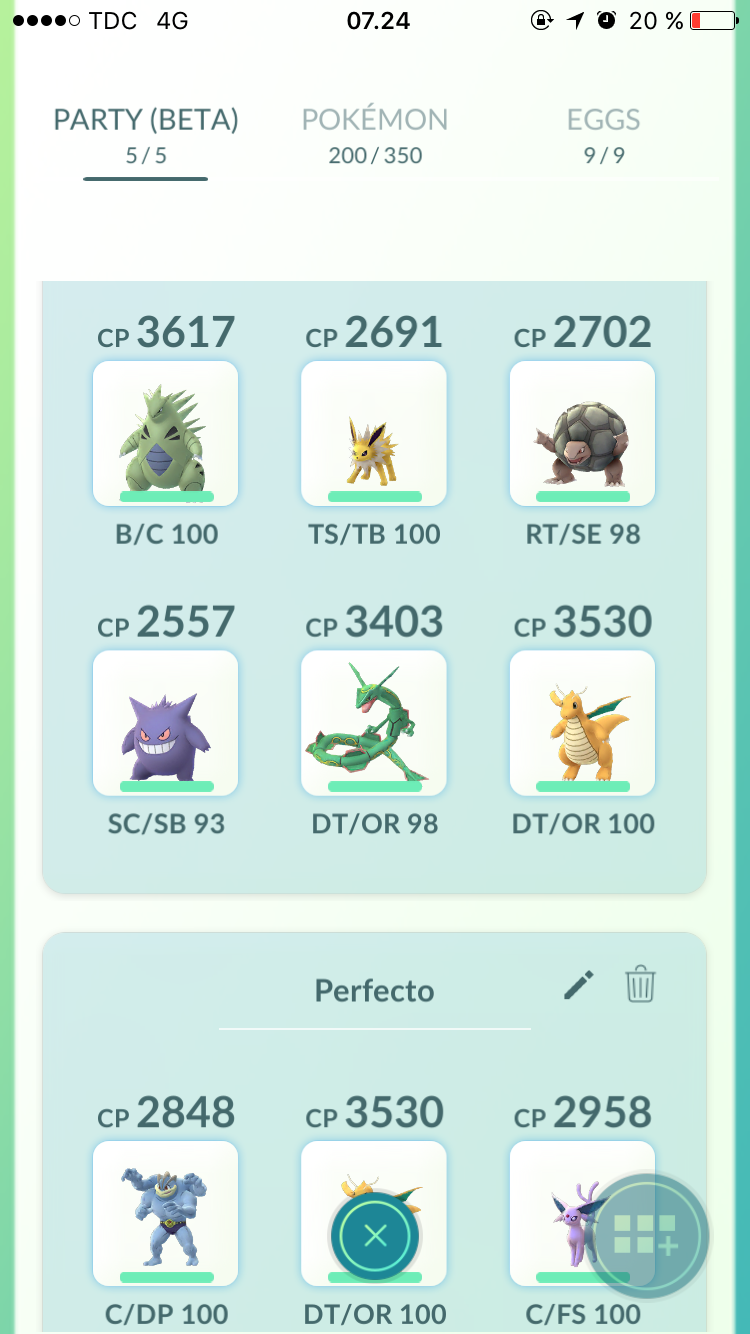The height and width of the screenshot is (1334, 750).
Task: Add a new party
Action: [x=646, y=1236]
